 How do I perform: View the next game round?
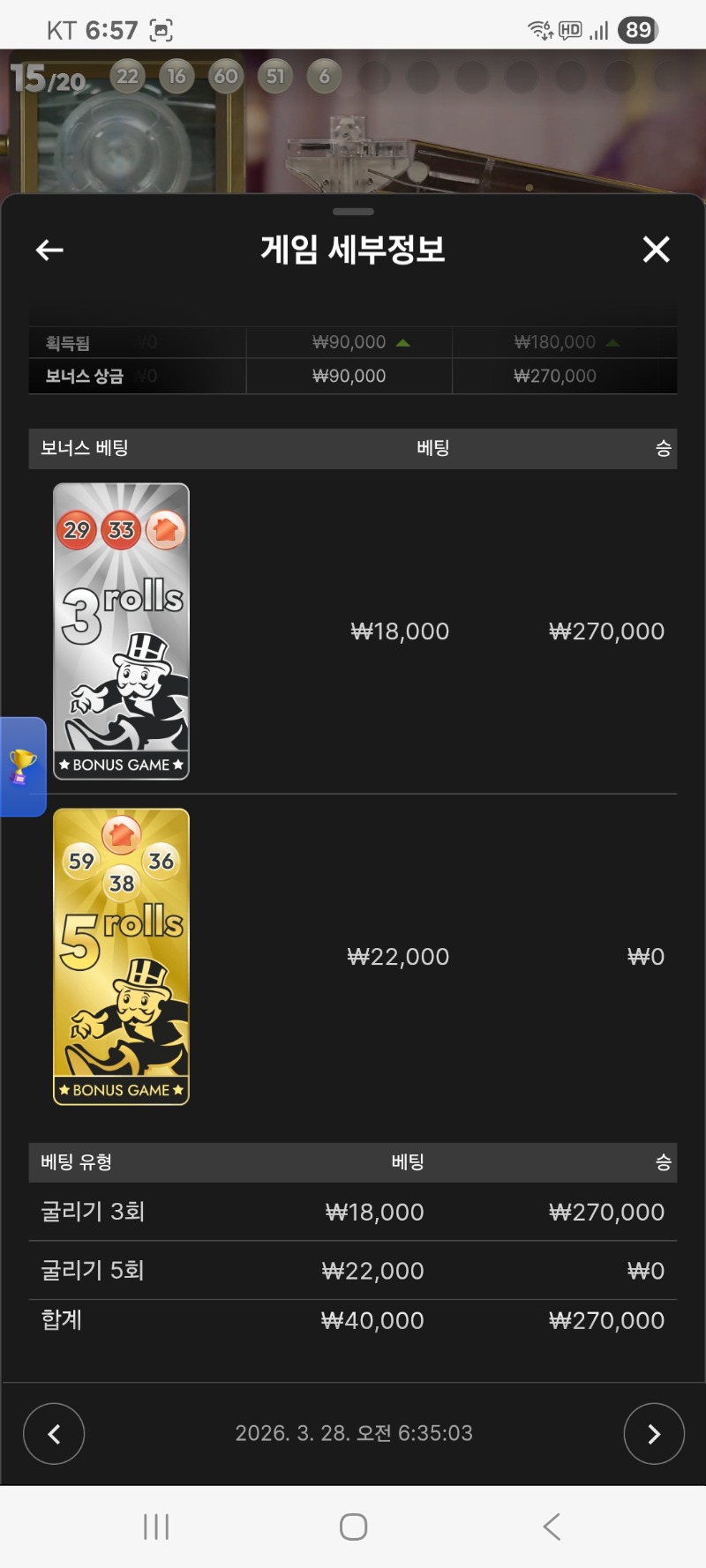coord(653,1434)
